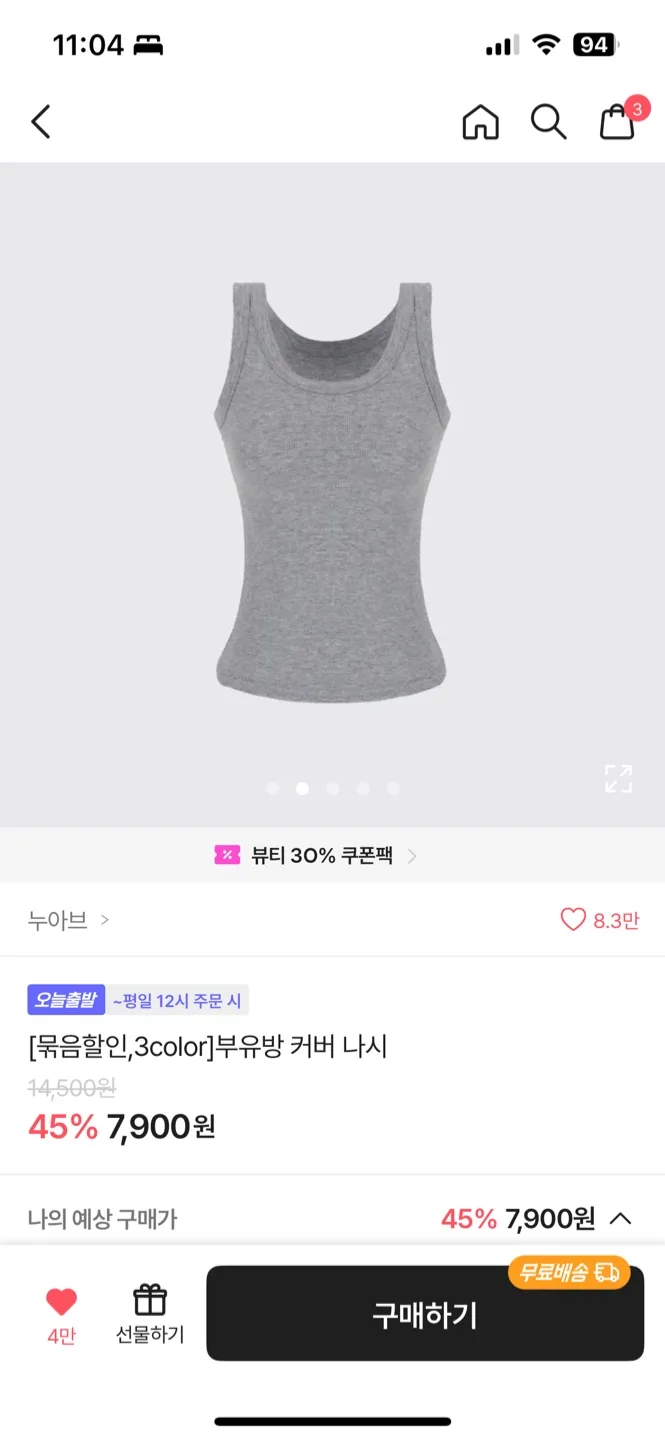Tap 선물하기 to send as gift
The width and height of the screenshot is (665, 1440).
(x=150, y=1313)
